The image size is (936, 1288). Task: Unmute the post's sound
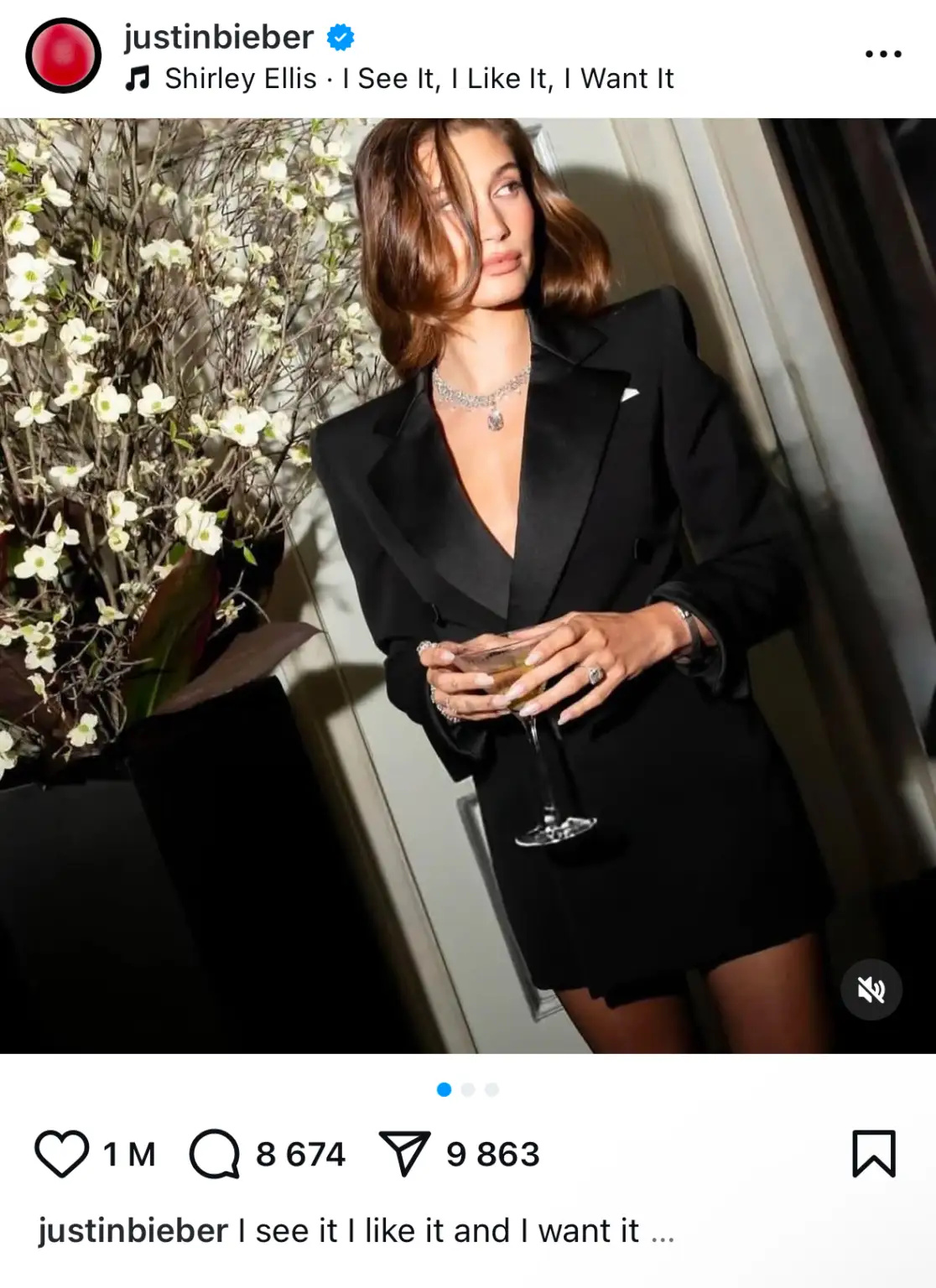point(871,990)
